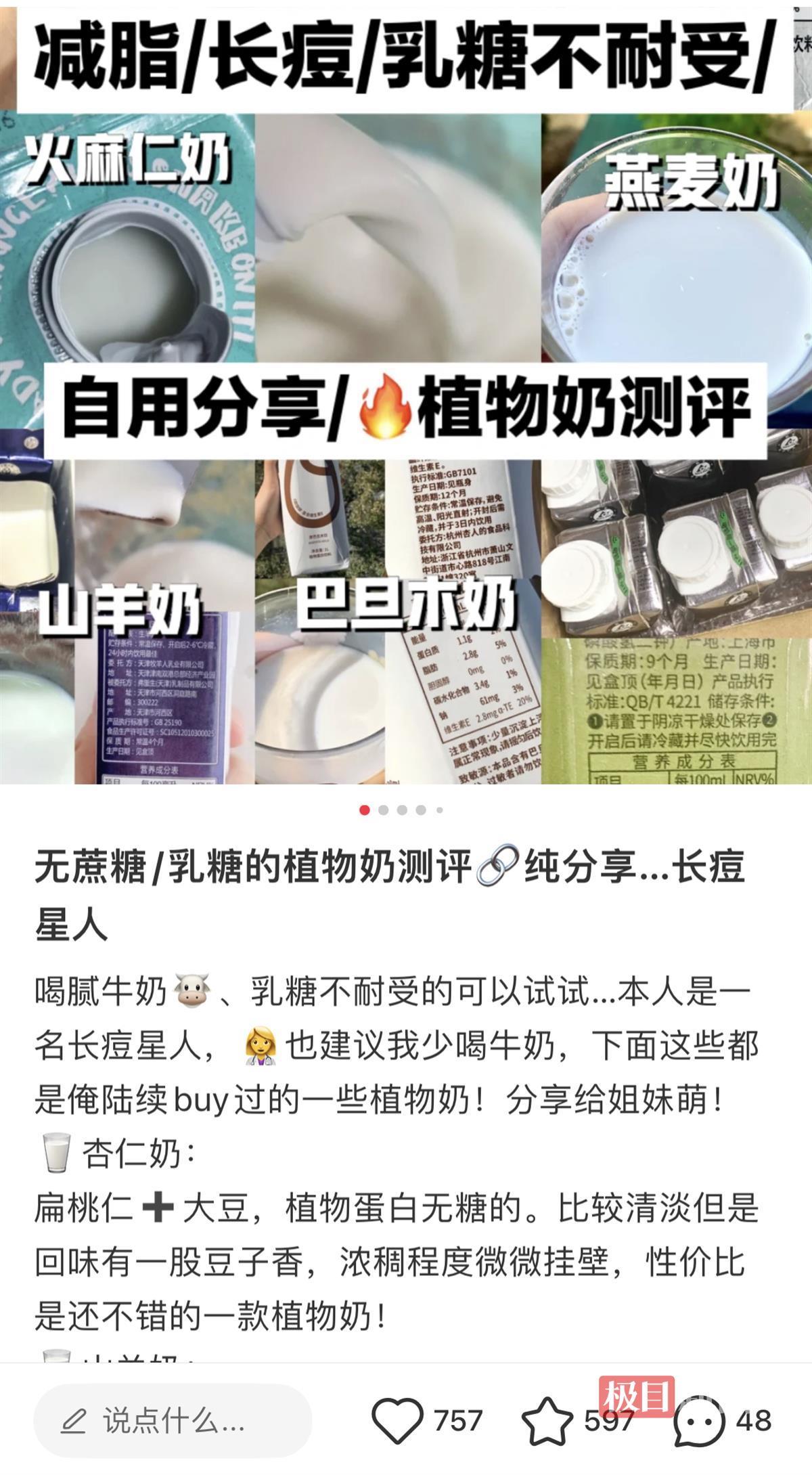This screenshot has width=812, height=1475.
Task: Tap the comment input field 说点什么
Action: pyautogui.click(x=173, y=1420)
